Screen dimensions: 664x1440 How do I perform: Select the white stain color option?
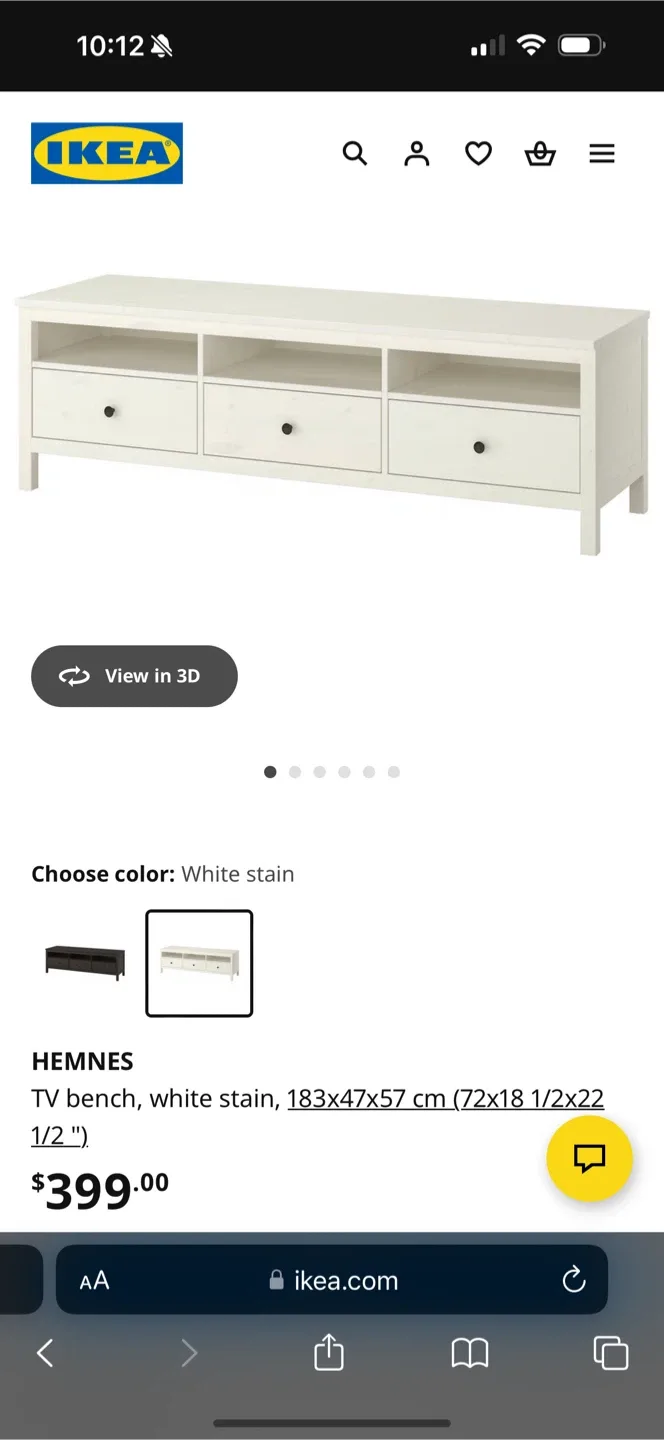tap(199, 962)
